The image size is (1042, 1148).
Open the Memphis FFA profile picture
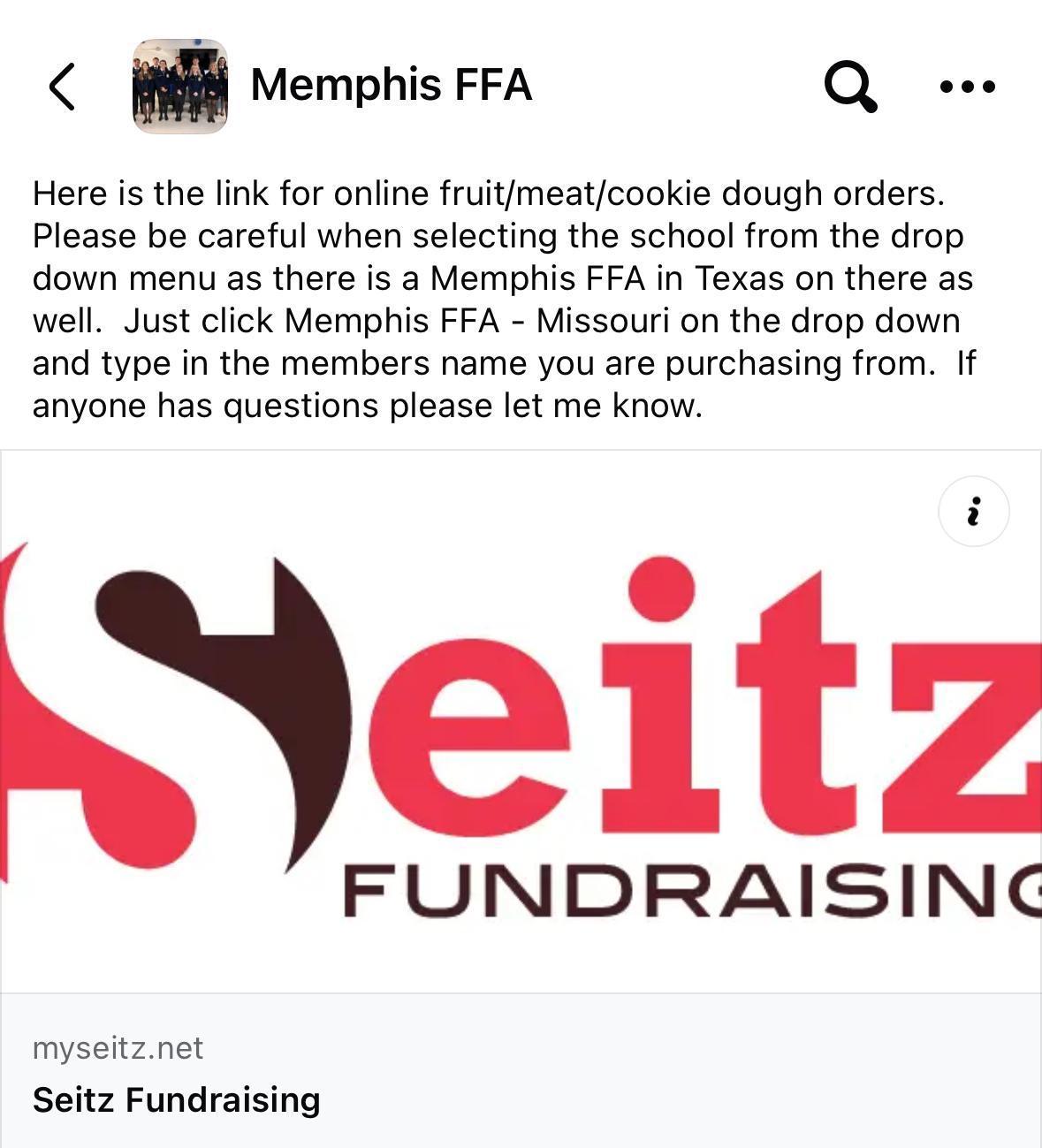pyautogui.click(x=180, y=87)
